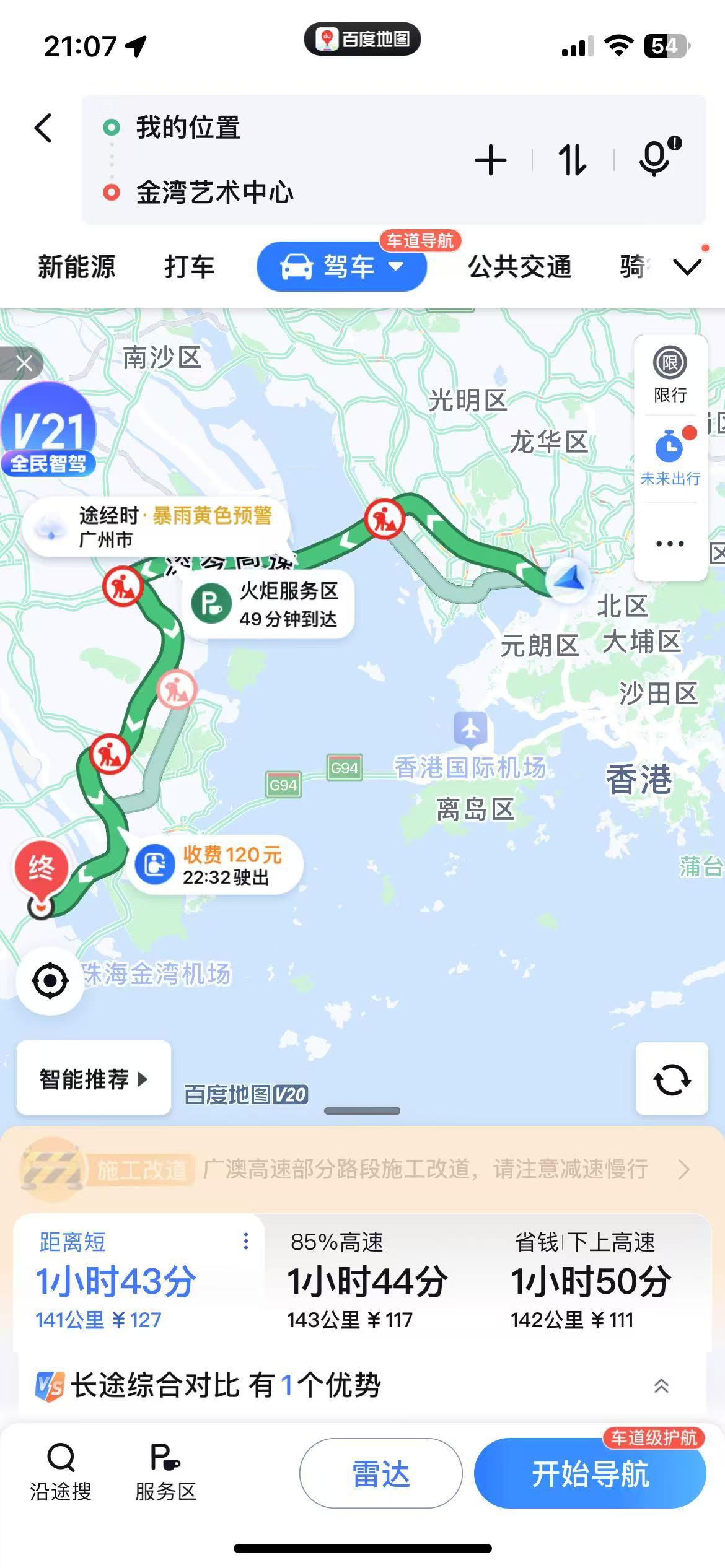This screenshot has height=1568, width=725.
Task: Open 未来出行 future trip planner
Action: [670, 458]
